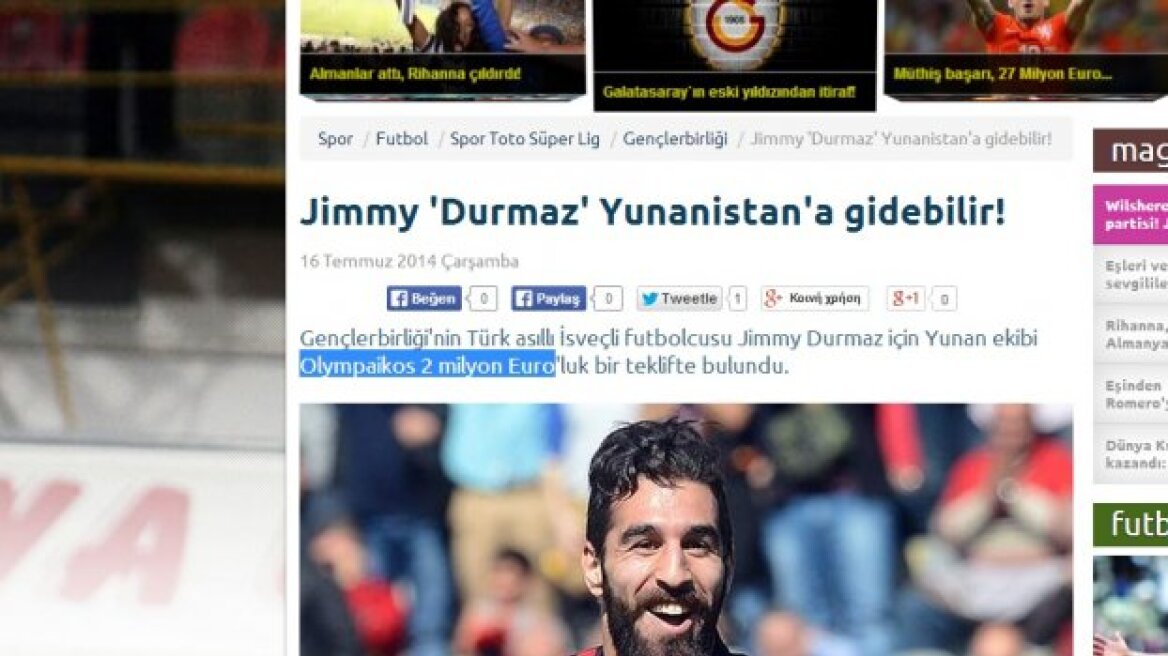Open the Spor breadcrumb link
The image size is (1168, 656).
[335, 139]
